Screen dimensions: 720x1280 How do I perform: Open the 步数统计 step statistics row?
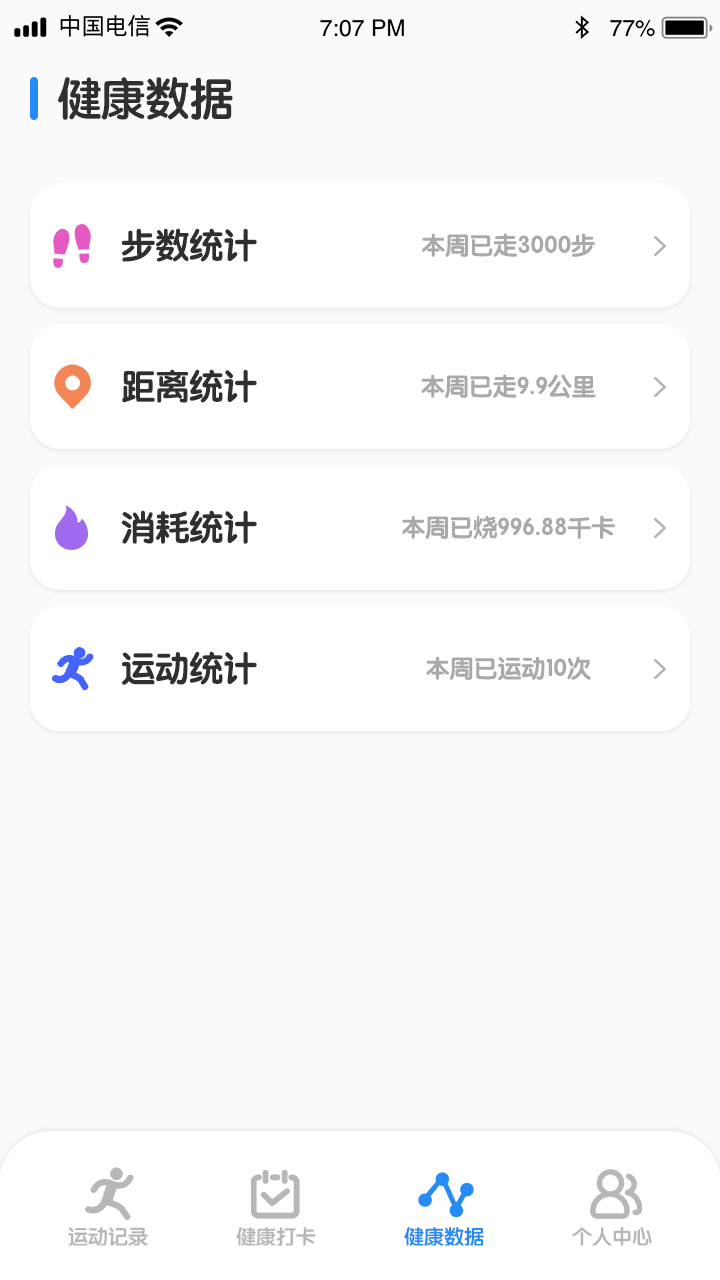tap(360, 246)
